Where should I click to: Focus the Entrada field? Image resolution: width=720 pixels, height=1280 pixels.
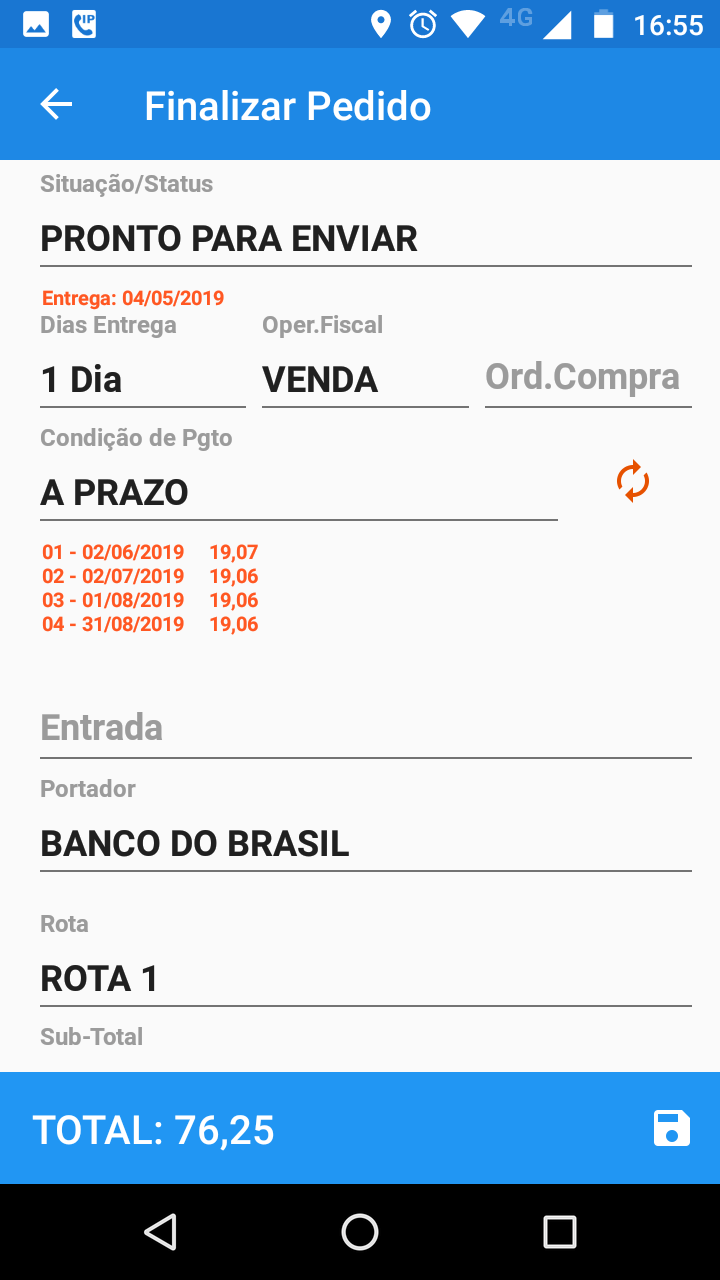pyautogui.click(x=365, y=728)
